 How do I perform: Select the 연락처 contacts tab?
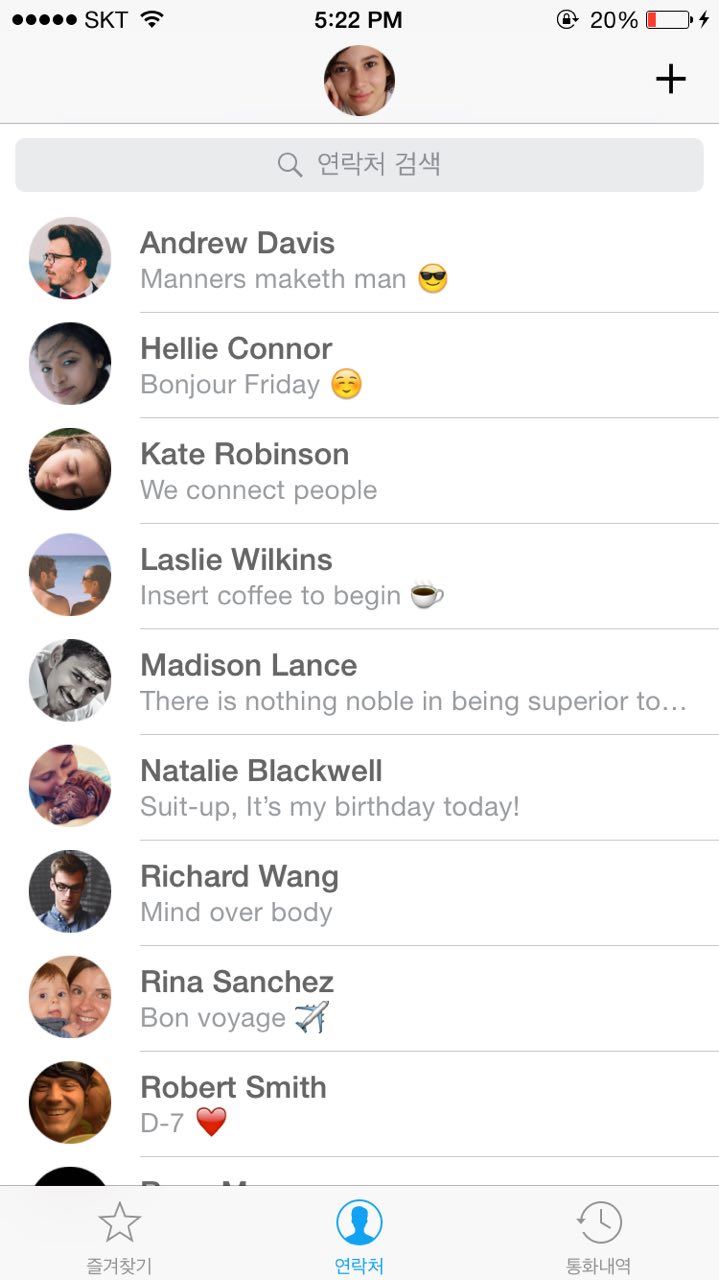[x=359, y=1236]
